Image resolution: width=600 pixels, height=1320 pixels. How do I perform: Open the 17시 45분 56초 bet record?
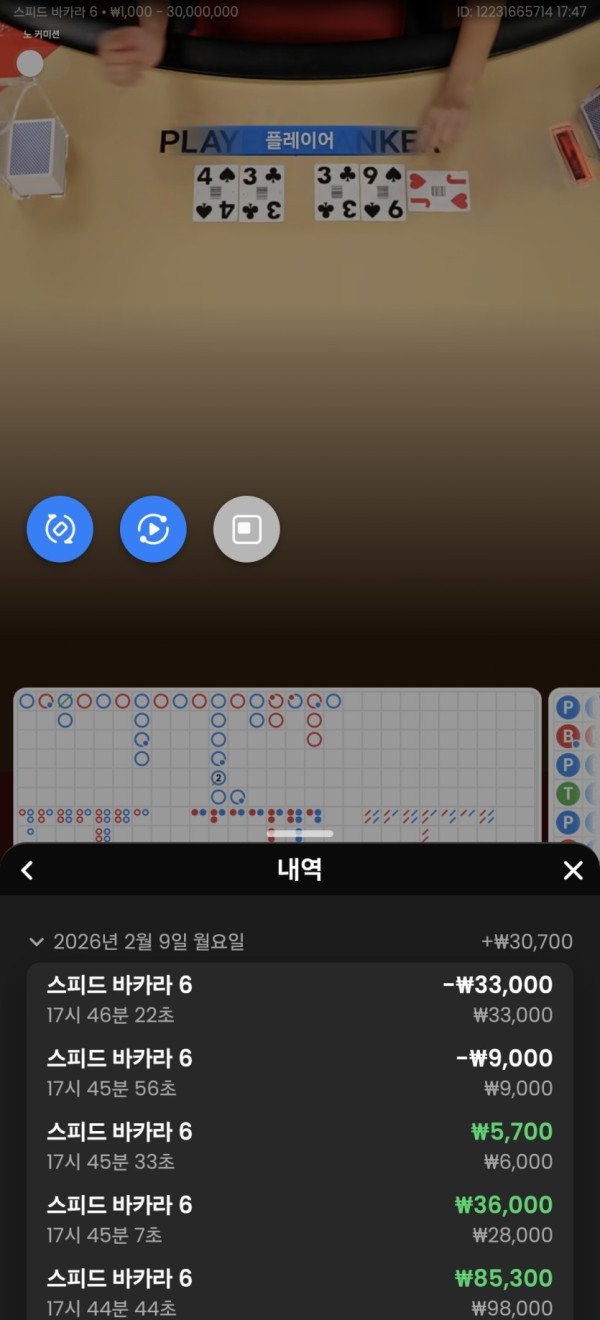point(300,1072)
